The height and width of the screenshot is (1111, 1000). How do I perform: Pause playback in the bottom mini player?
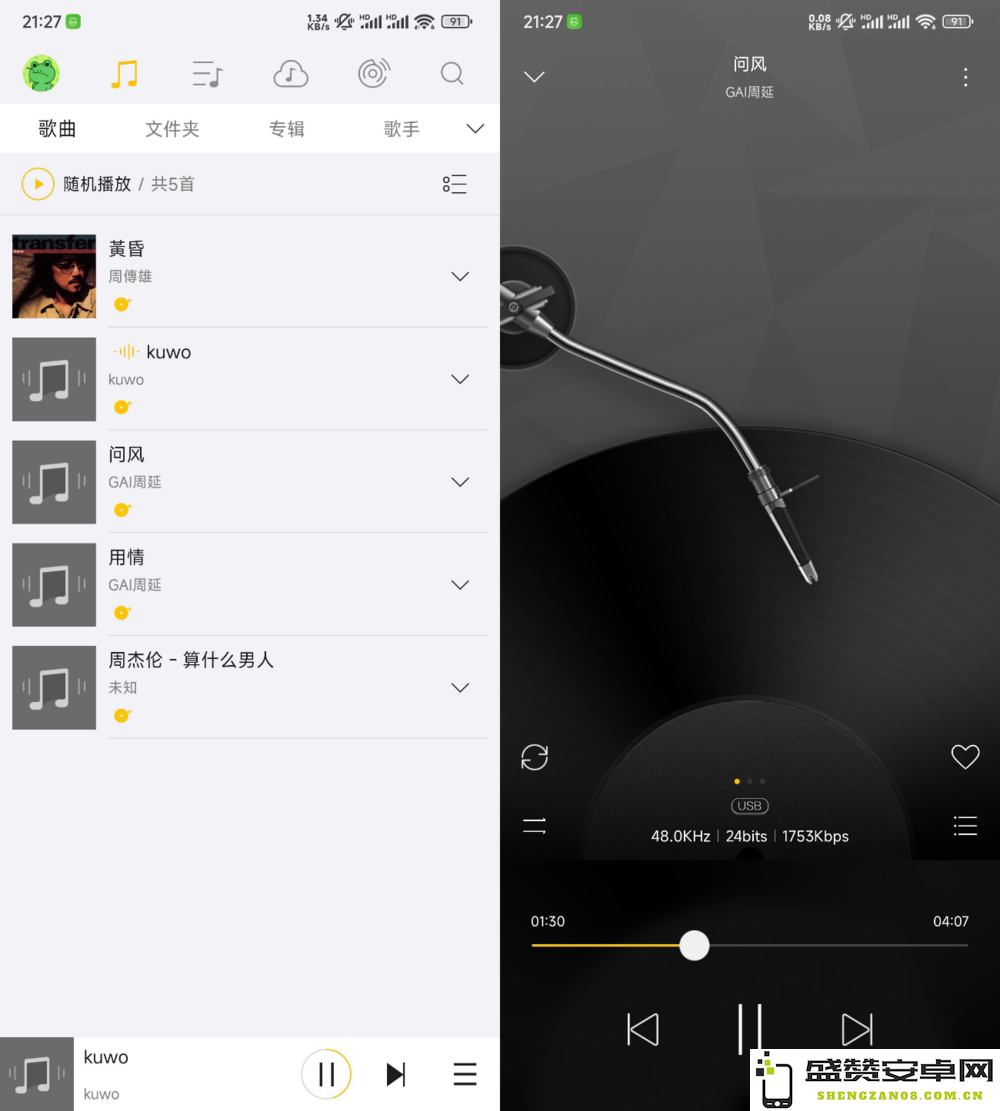(x=326, y=1074)
